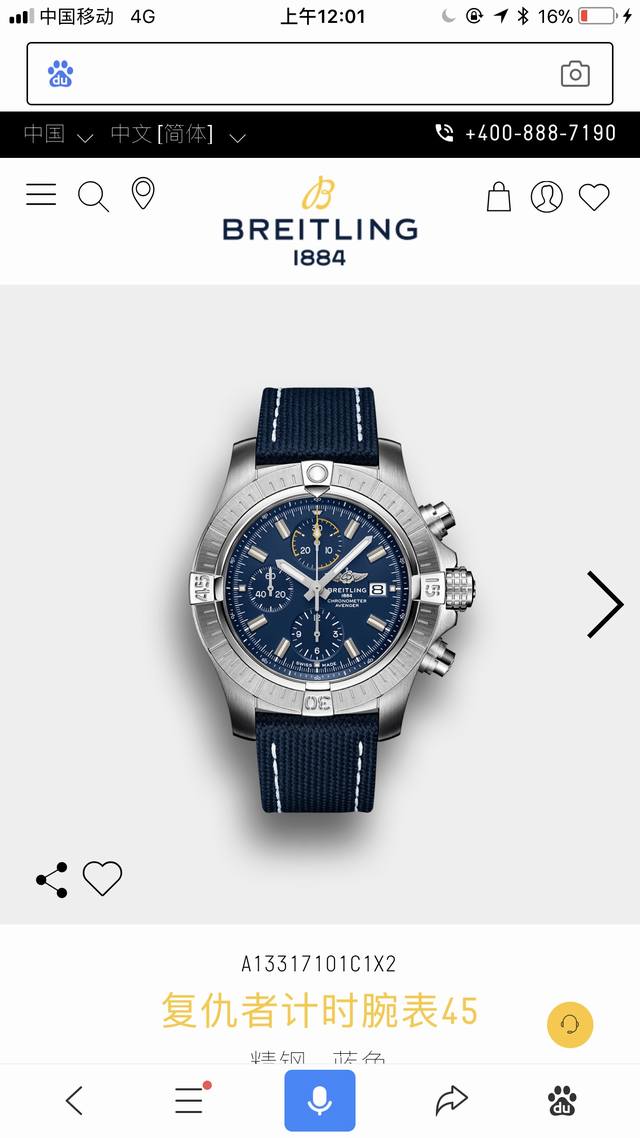Share this page from the browser toolbar
This screenshot has height=1138, width=640.
(451, 1101)
